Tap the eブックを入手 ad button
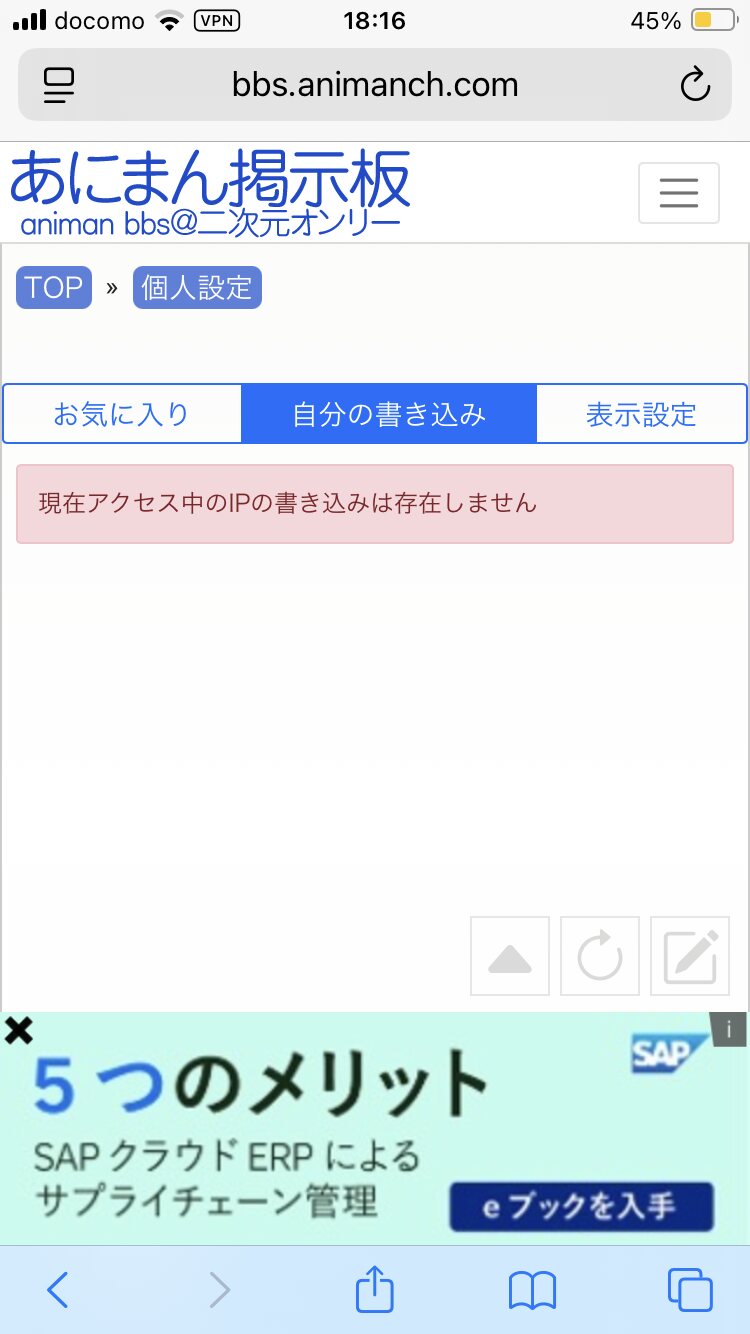Viewport: 750px width, 1334px height. [x=581, y=1207]
